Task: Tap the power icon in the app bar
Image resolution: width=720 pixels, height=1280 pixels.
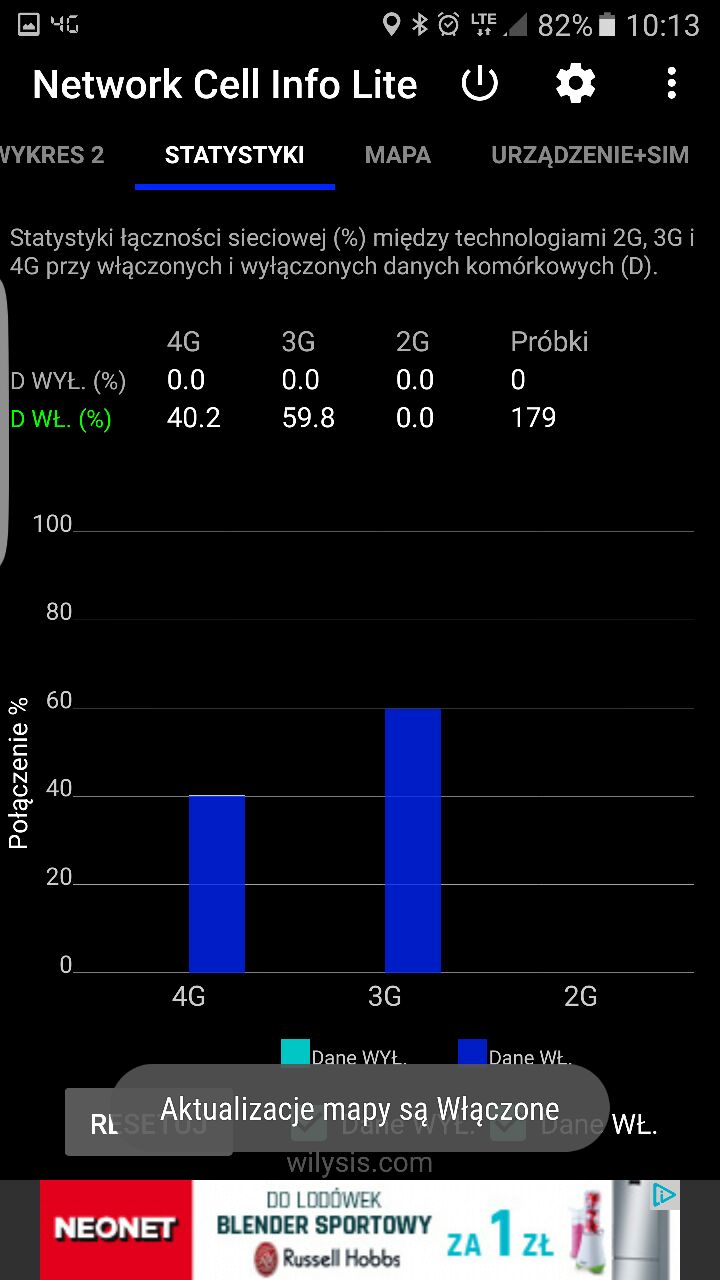Action: [x=480, y=84]
